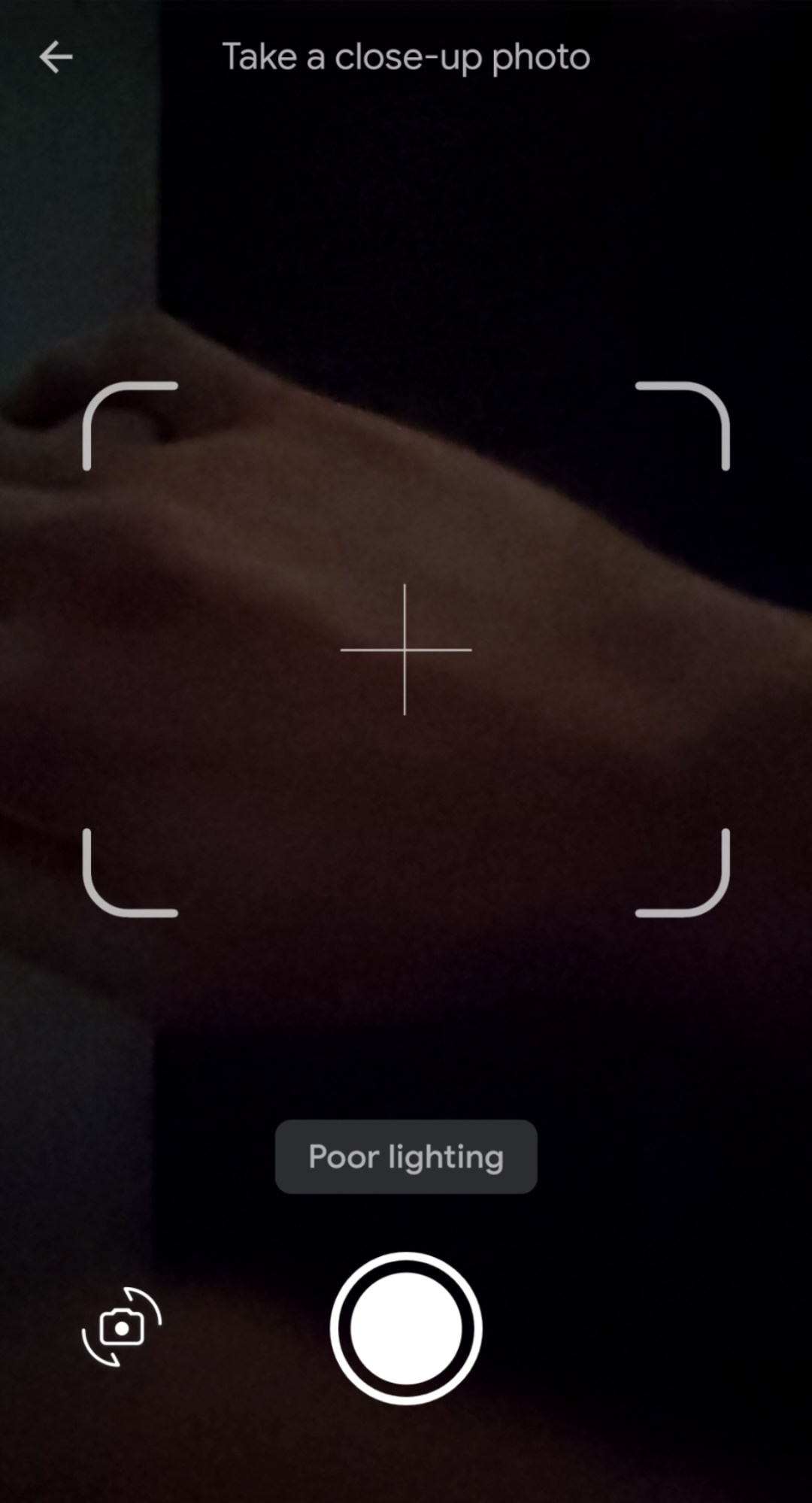The height and width of the screenshot is (1503, 812).
Task: Go back using the top arrow
Action: (56, 57)
